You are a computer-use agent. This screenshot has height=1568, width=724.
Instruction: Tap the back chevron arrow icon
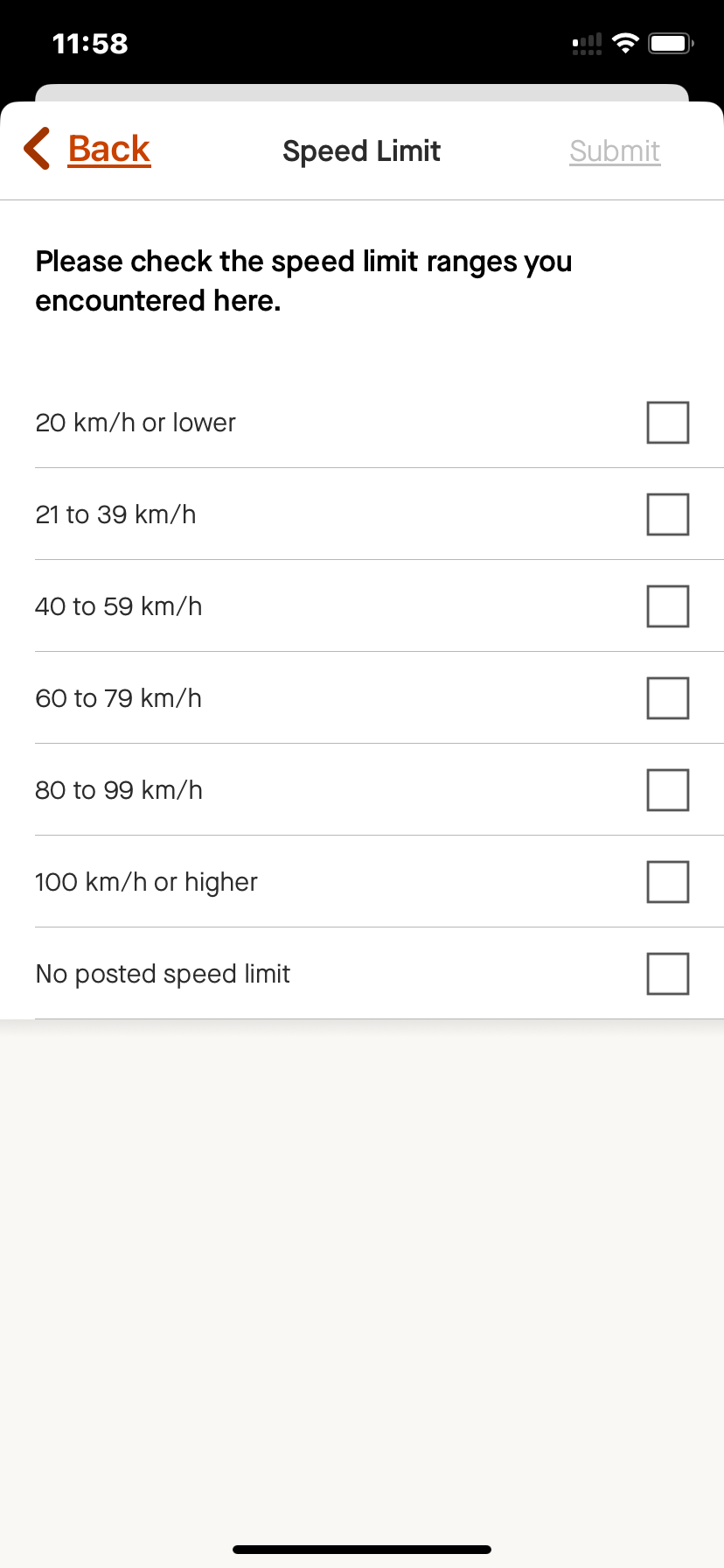pyautogui.click(x=35, y=148)
